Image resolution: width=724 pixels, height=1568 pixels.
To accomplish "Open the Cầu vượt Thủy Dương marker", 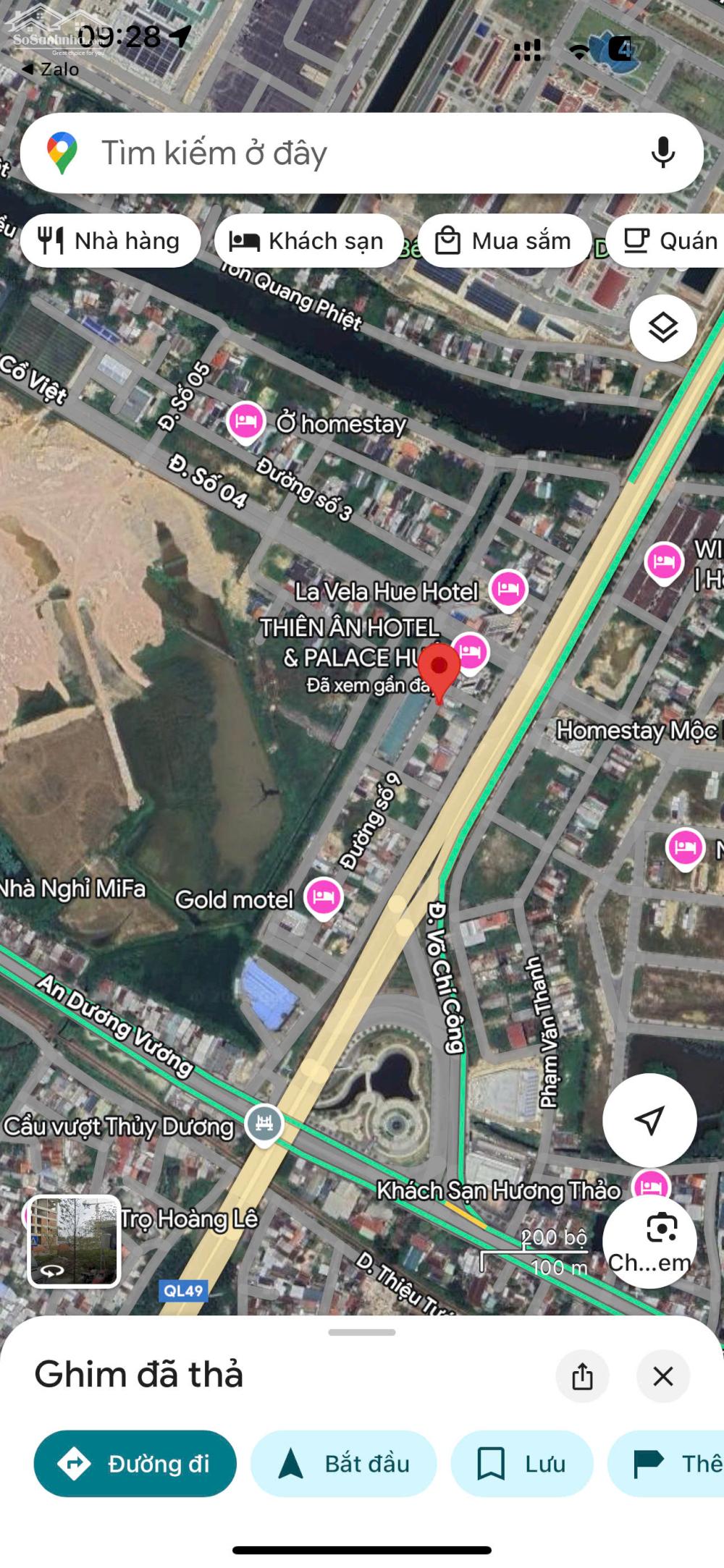I will [264, 1124].
